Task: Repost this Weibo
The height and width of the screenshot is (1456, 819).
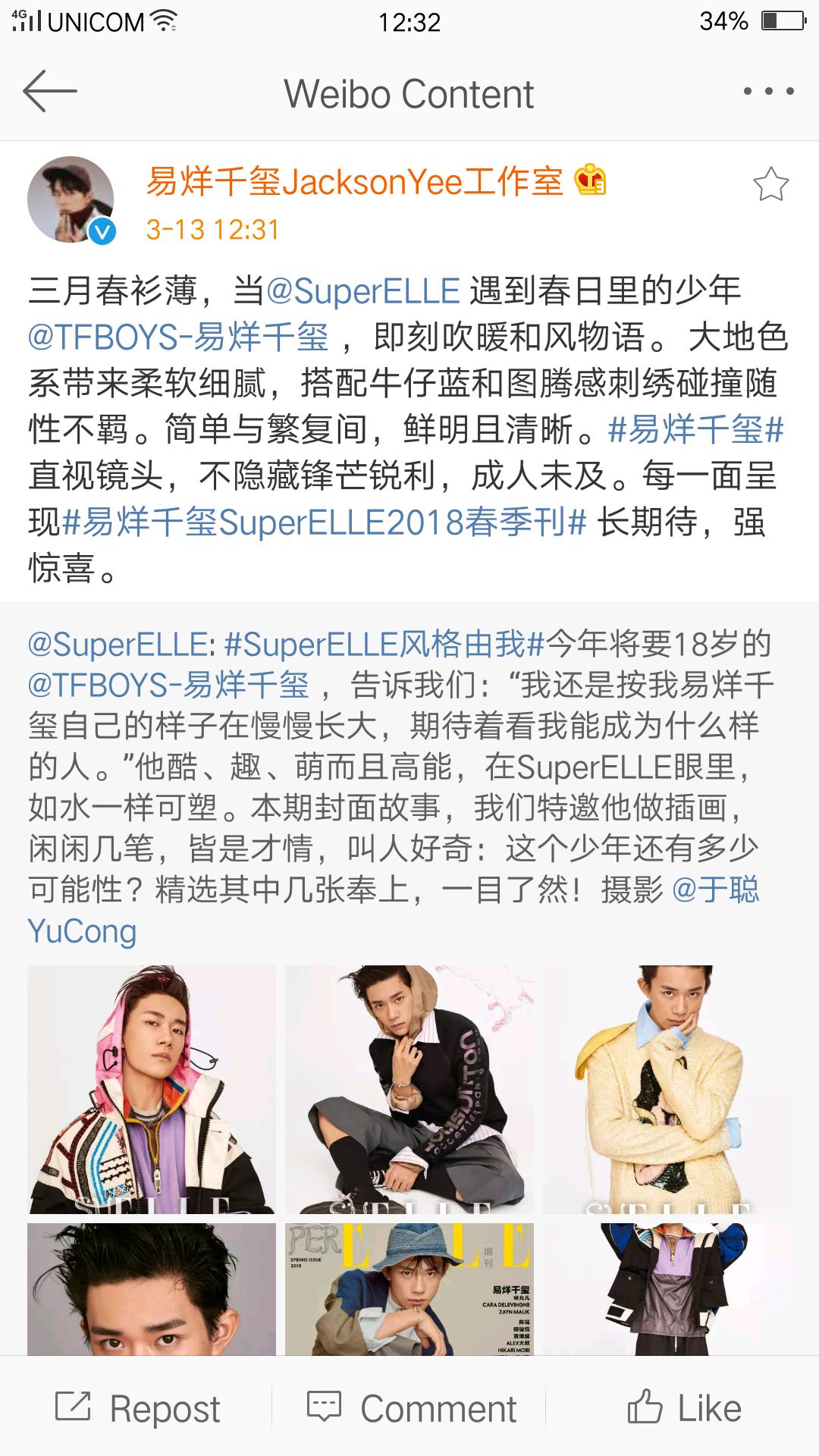Action: coord(138,1409)
